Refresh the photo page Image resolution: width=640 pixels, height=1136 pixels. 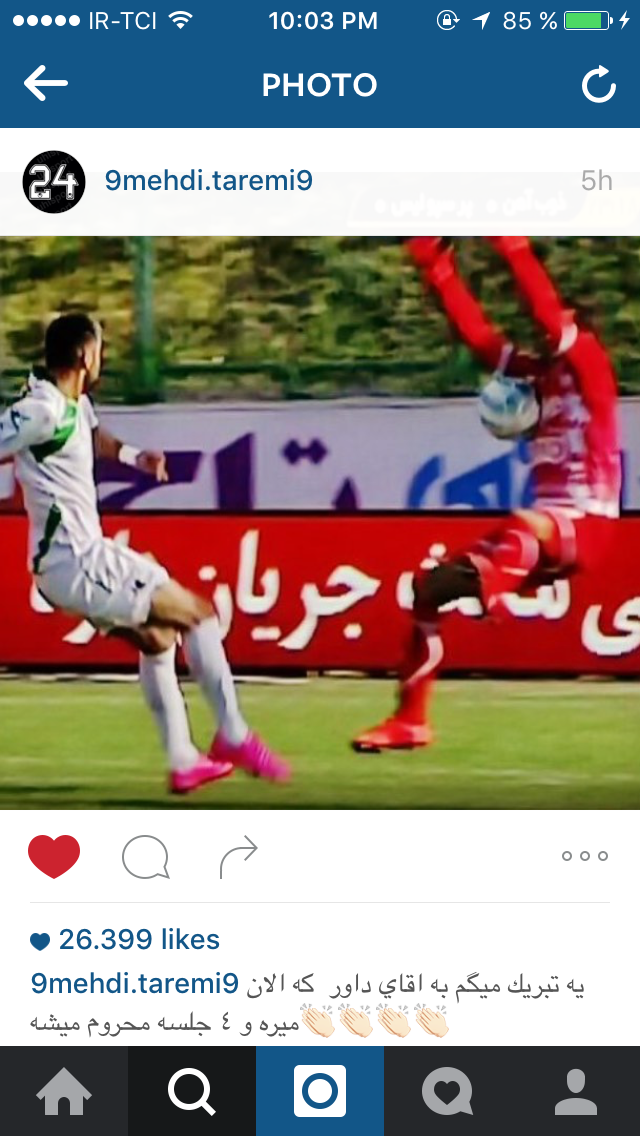click(x=599, y=84)
